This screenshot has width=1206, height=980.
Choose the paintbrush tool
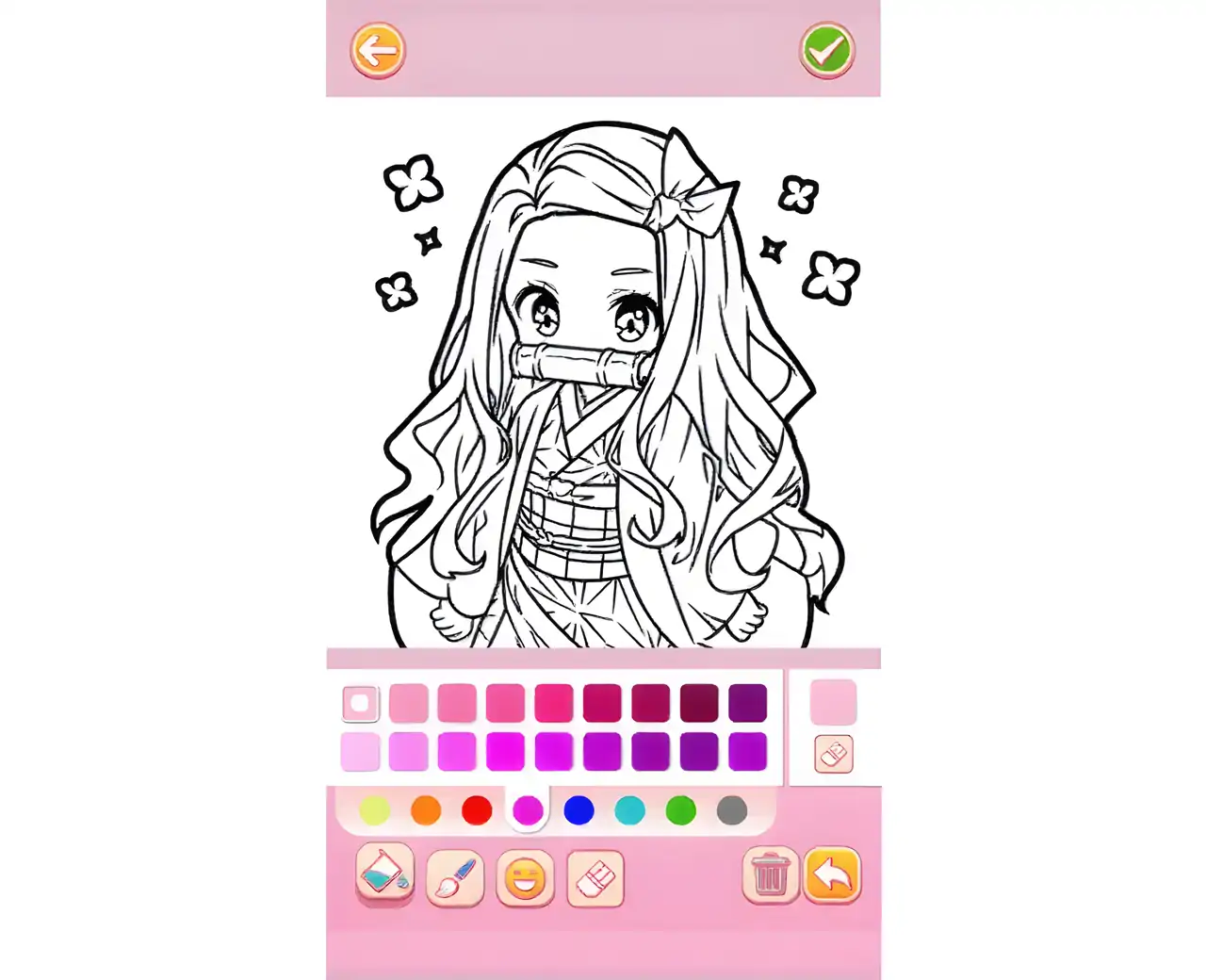coord(455,878)
